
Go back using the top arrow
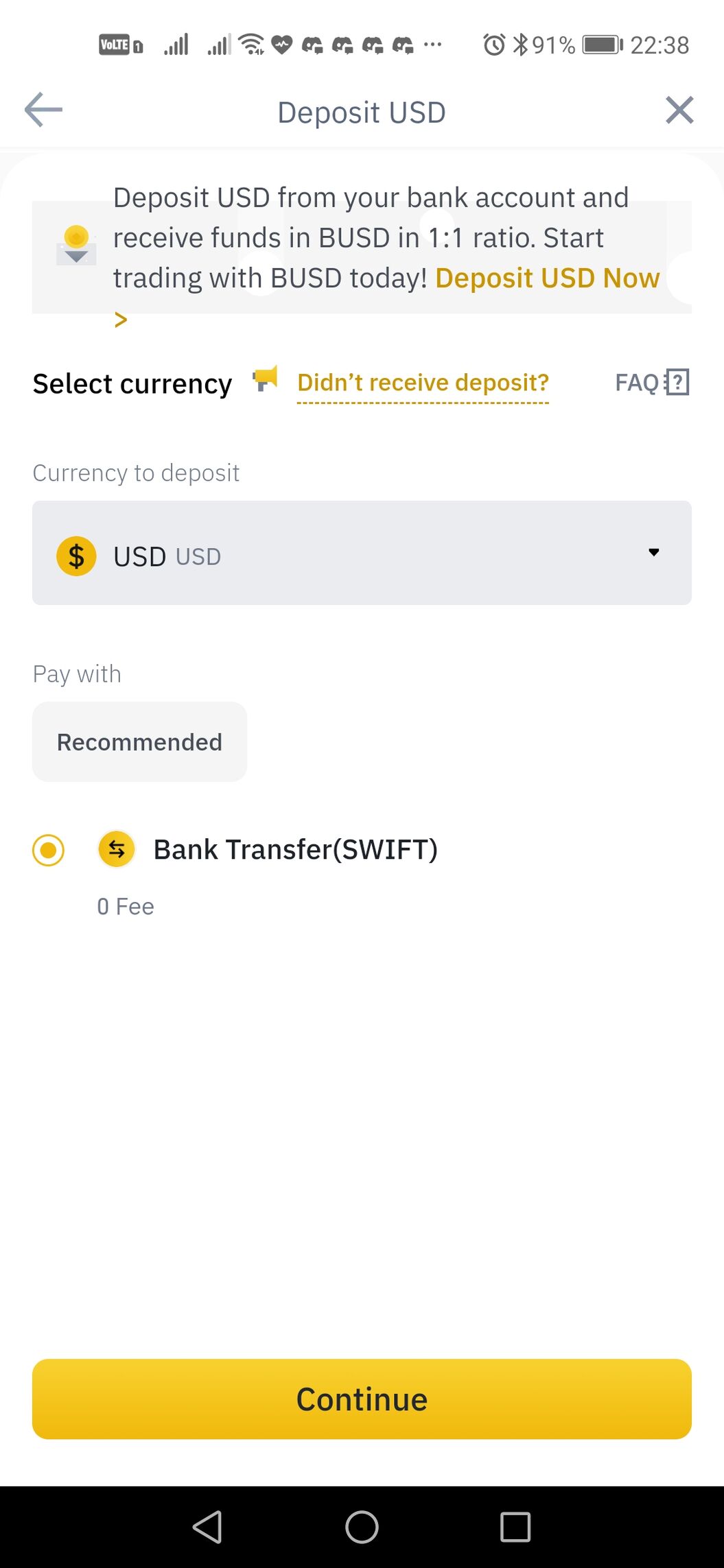(43, 110)
